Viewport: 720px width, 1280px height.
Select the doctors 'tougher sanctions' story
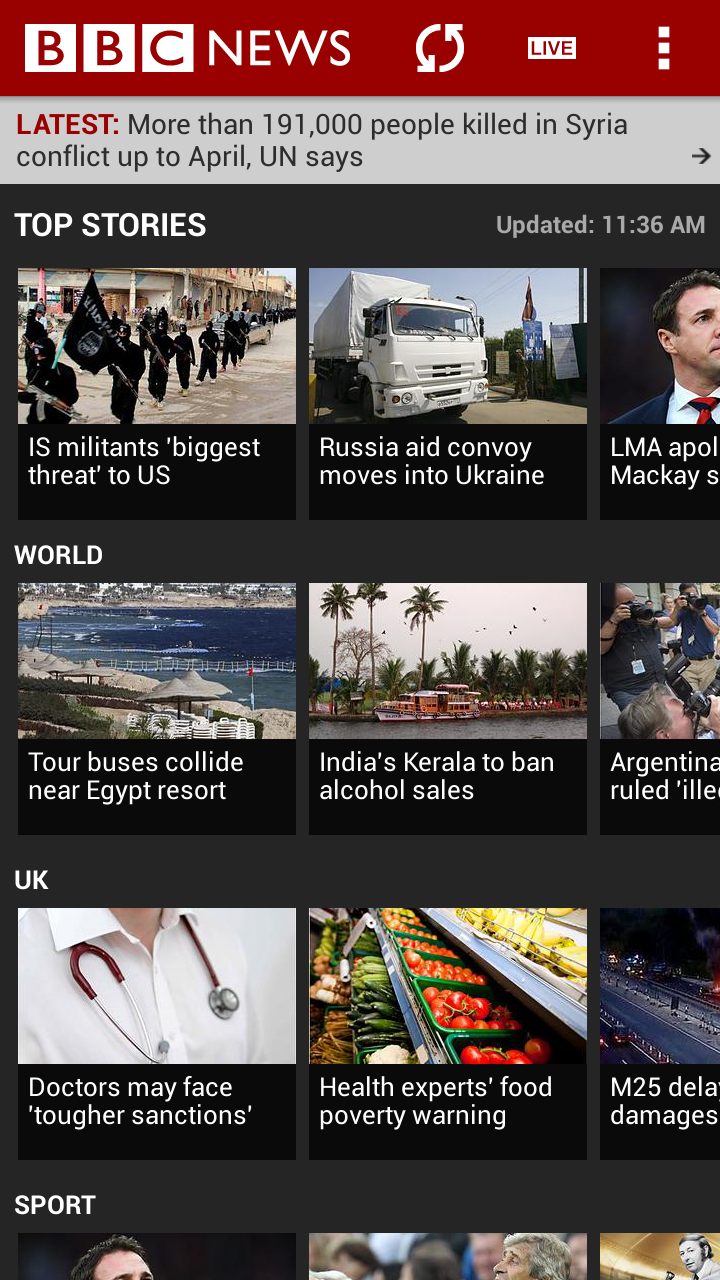coord(156,1033)
